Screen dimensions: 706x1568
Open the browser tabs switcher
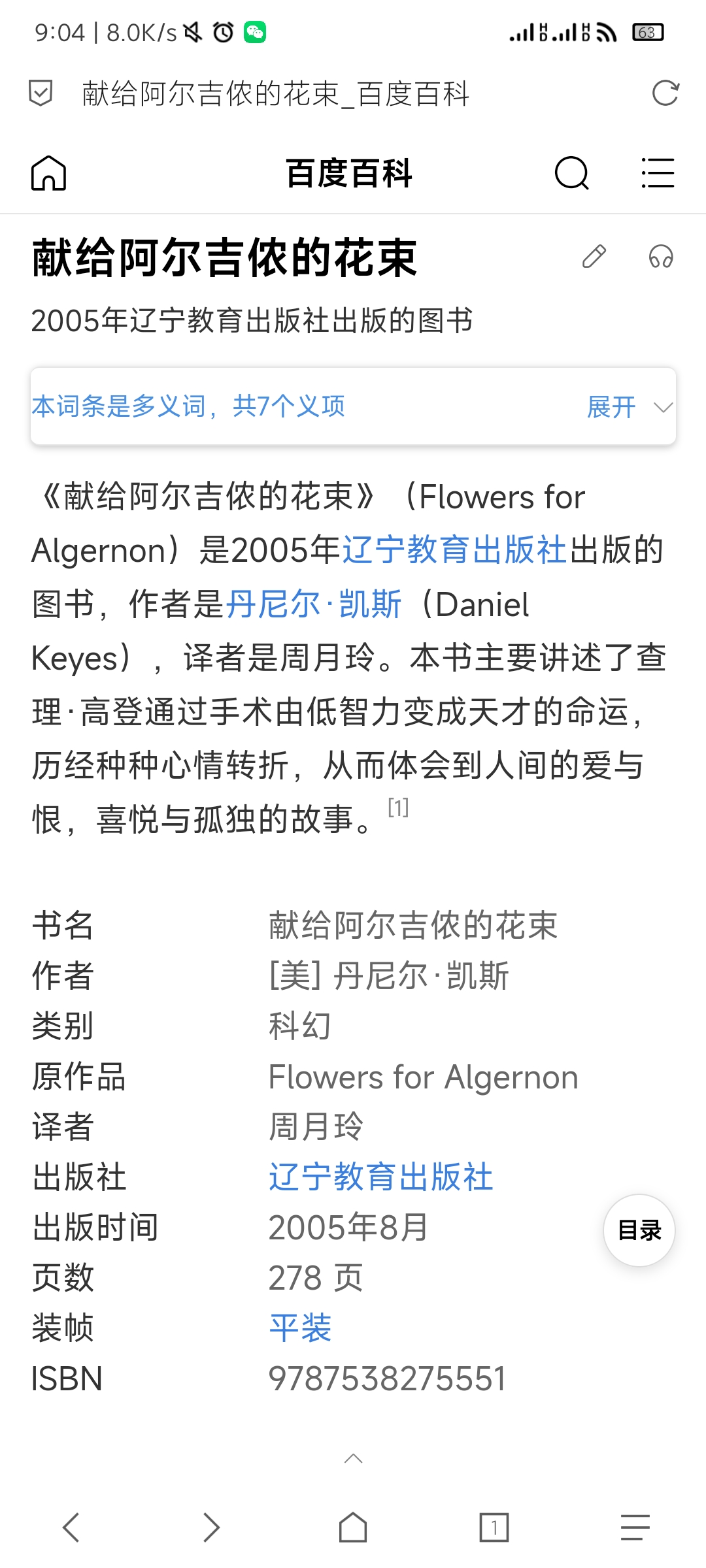494,1527
